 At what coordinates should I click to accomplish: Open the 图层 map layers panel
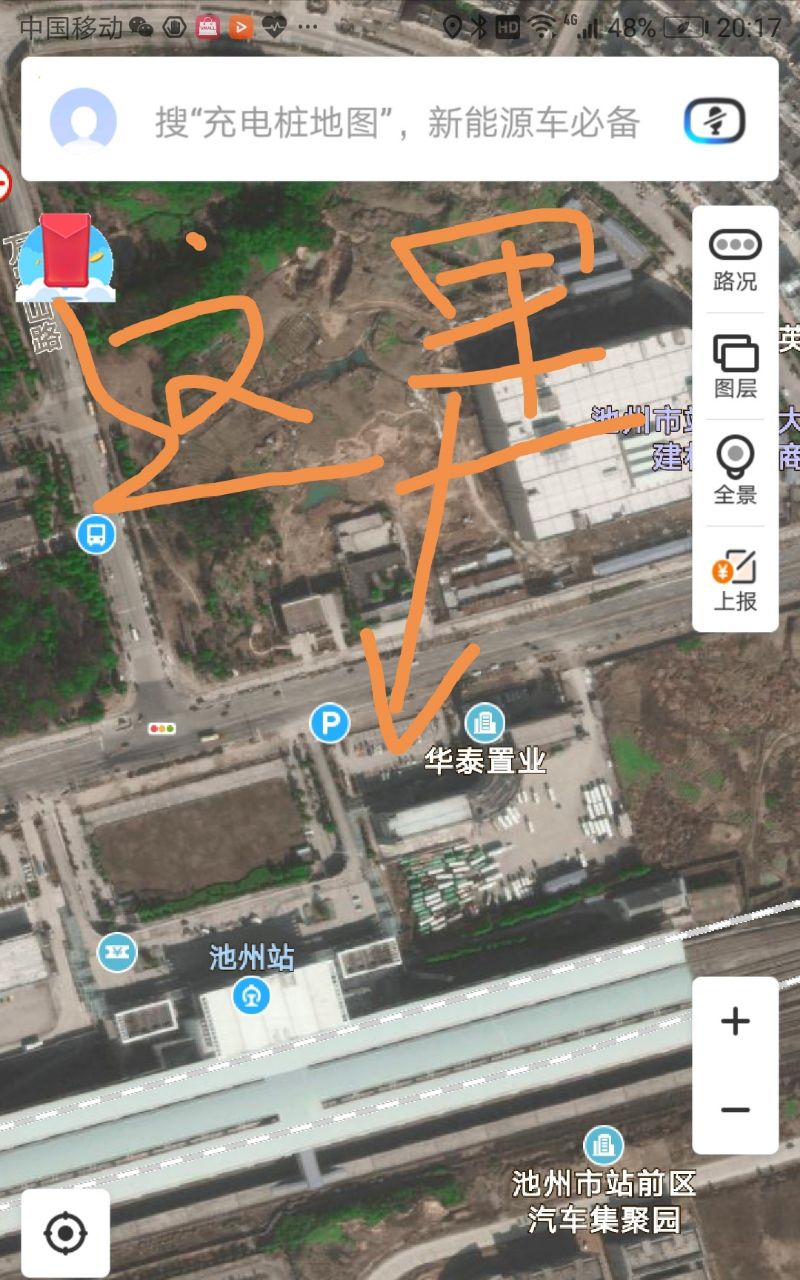(x=735, y=366)
